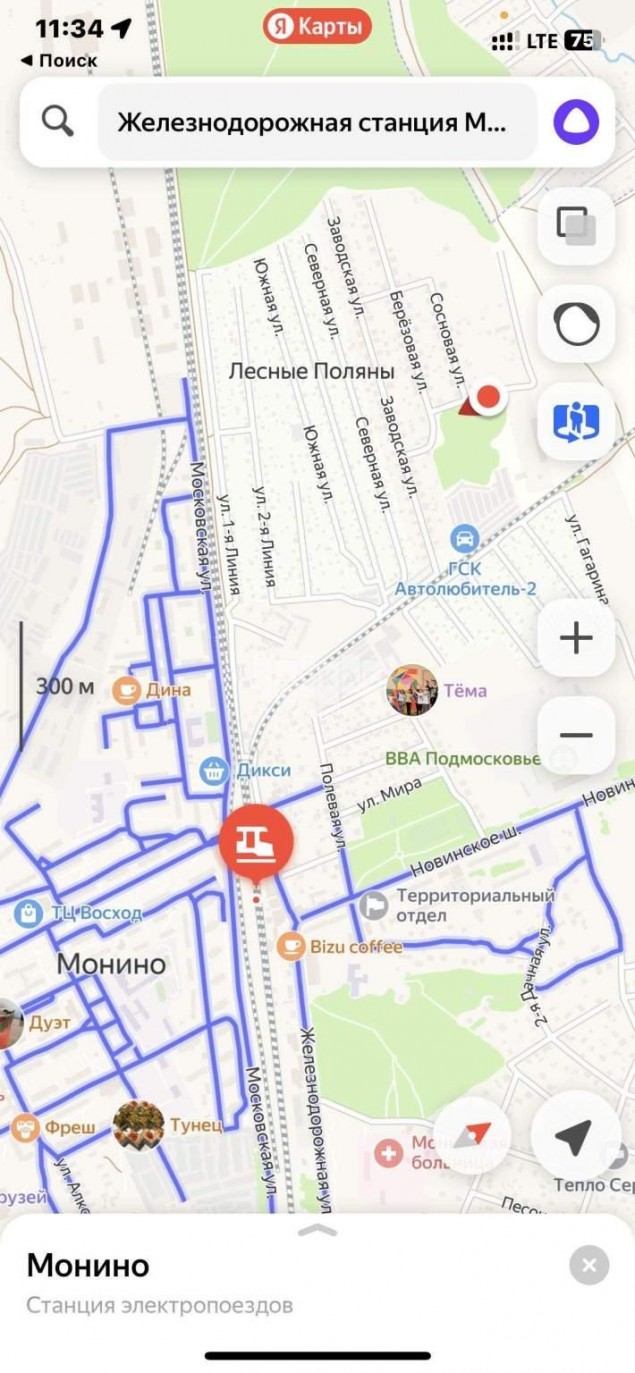Open the pedestrian routes button
The height and width of the screenshot is (1373, 635).
tap(576, 422)
